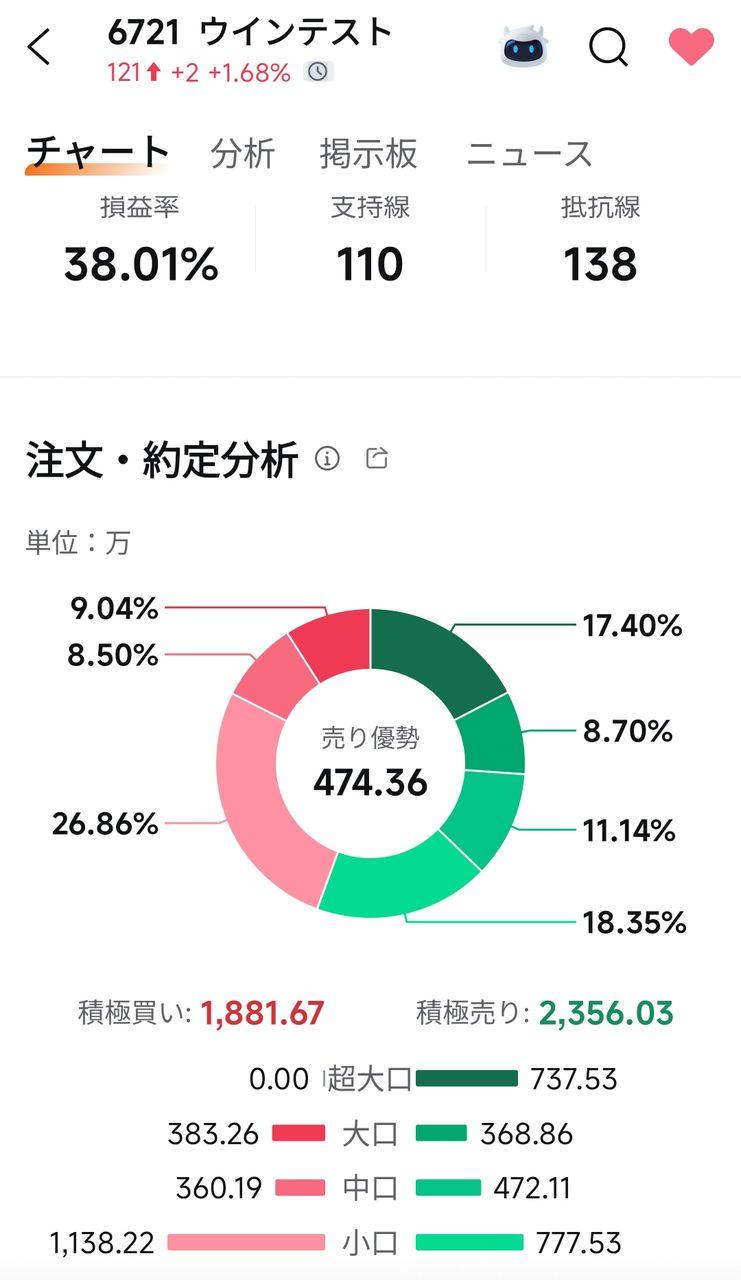Screen dimensions: 741x1280
Task: Switch to the ニュース tab
Action: coord(529,153)
